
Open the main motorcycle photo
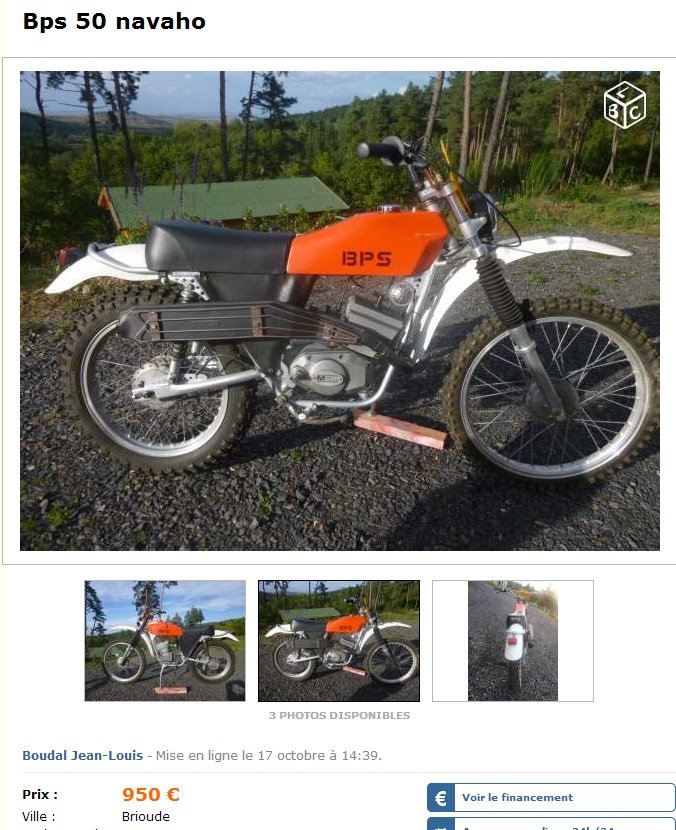coord(339,310)
